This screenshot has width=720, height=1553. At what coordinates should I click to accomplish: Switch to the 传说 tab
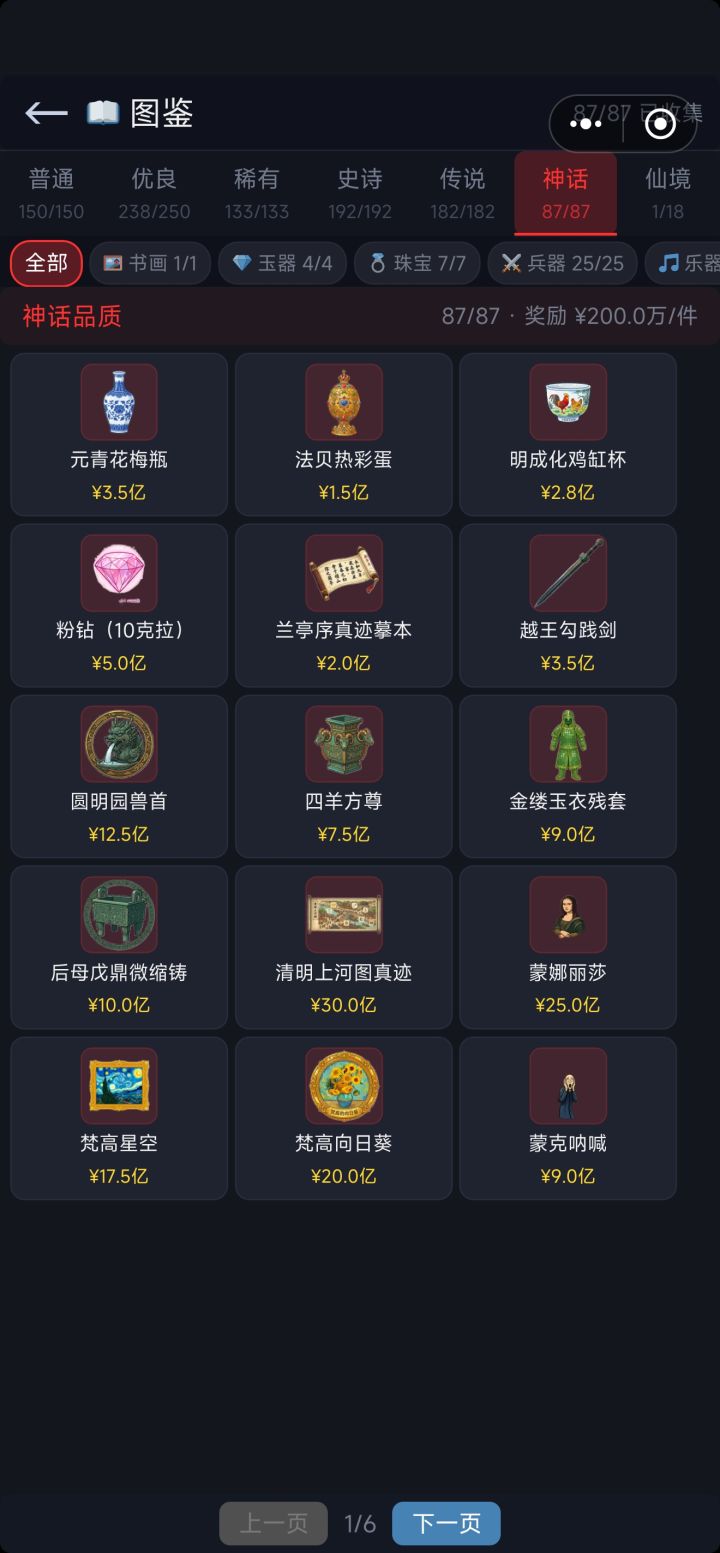tap(462, 190)
